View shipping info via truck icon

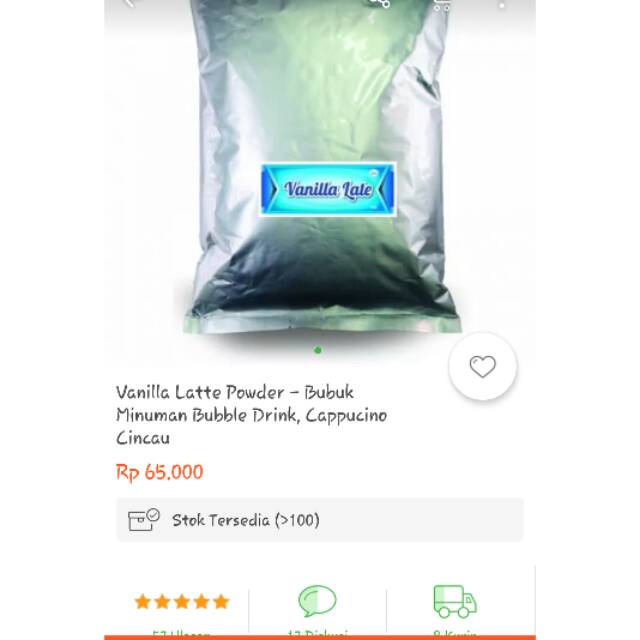point(454,602)
